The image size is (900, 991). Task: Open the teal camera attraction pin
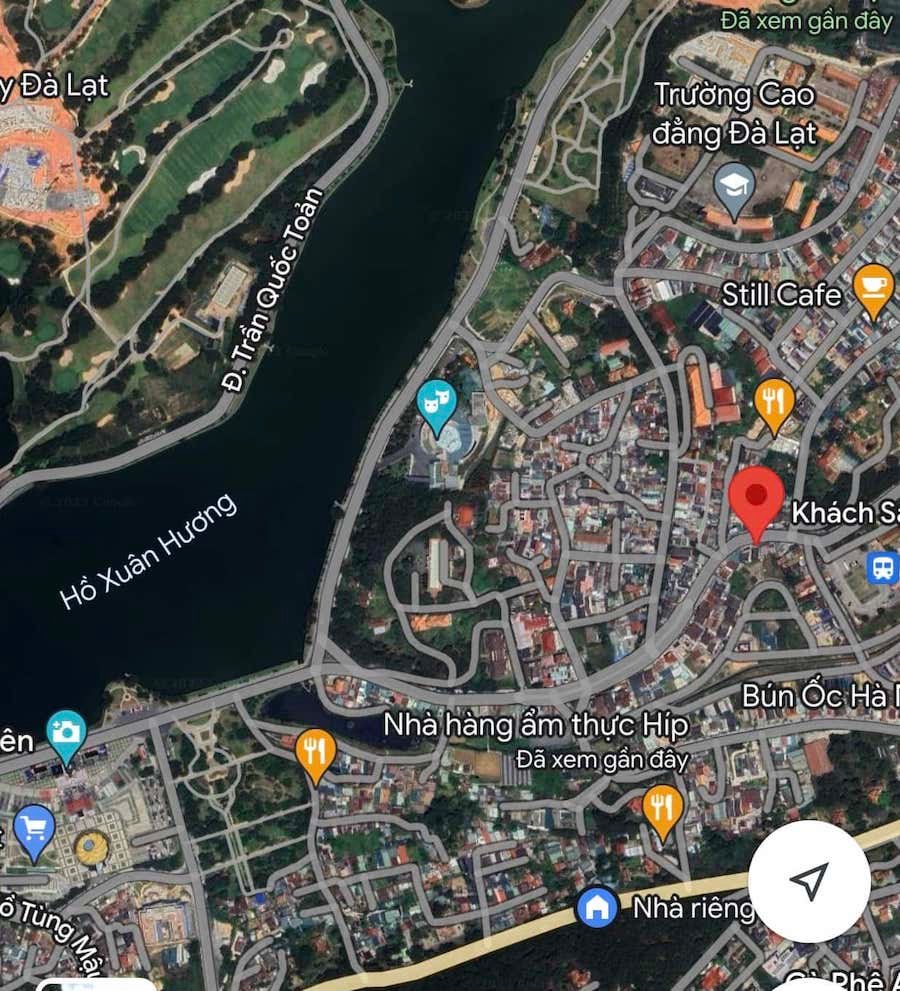pos(66,733)
